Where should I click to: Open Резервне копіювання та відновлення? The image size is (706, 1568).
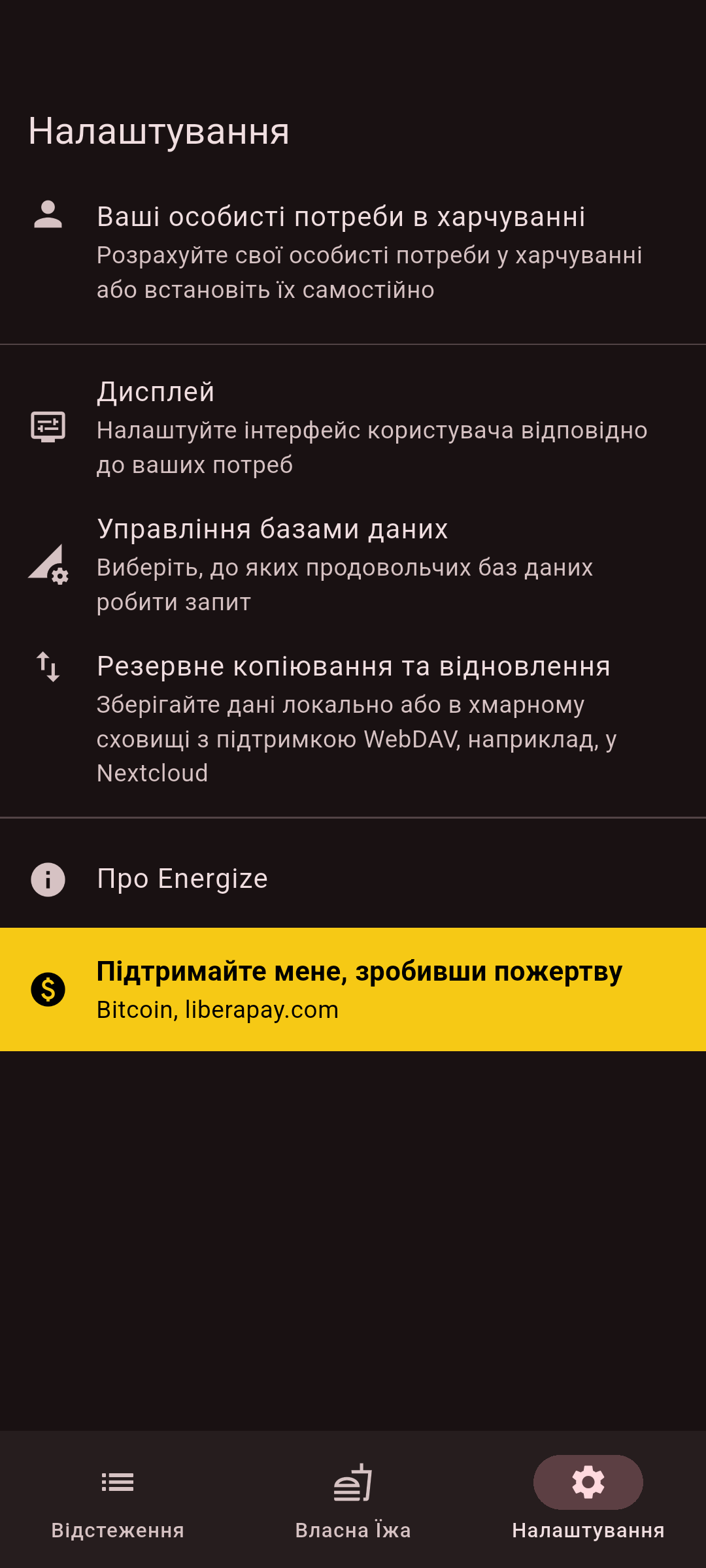pyautogui.click(x=353, y=719)
